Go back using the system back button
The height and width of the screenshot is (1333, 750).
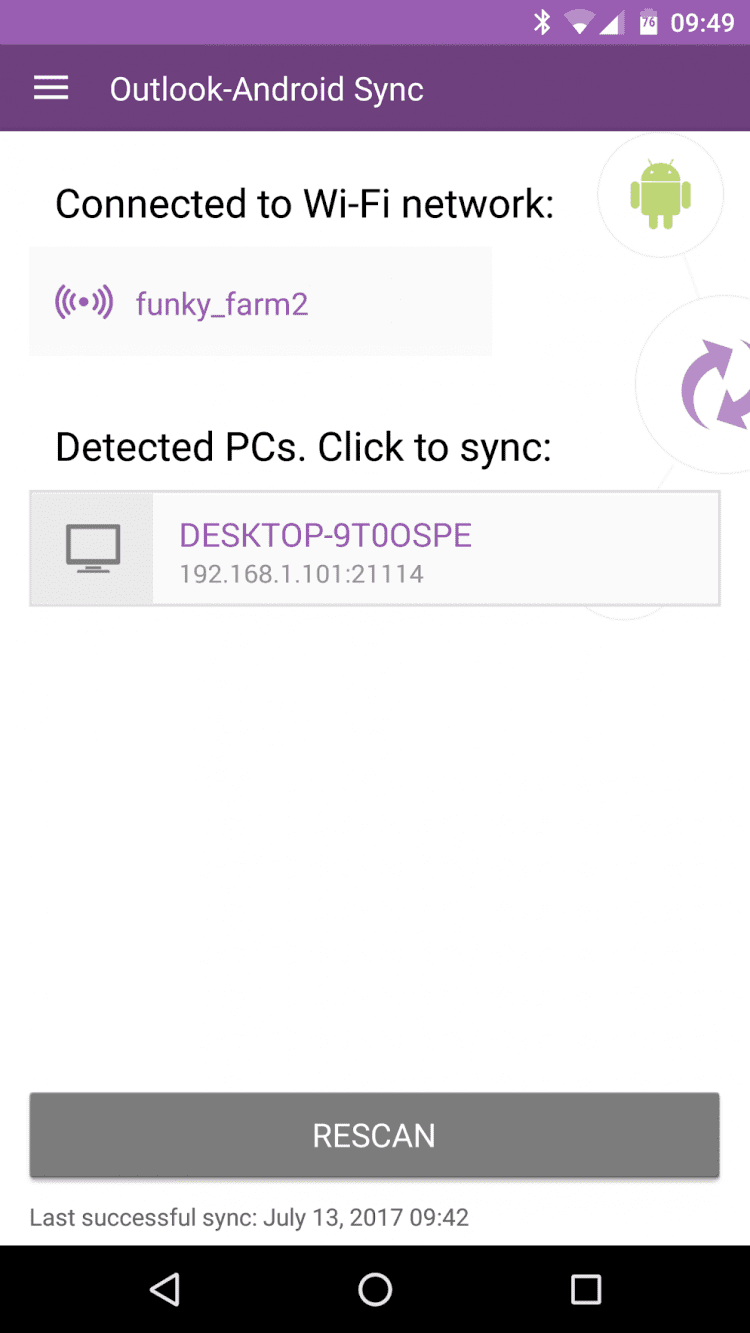click(x=164, y=1289)
